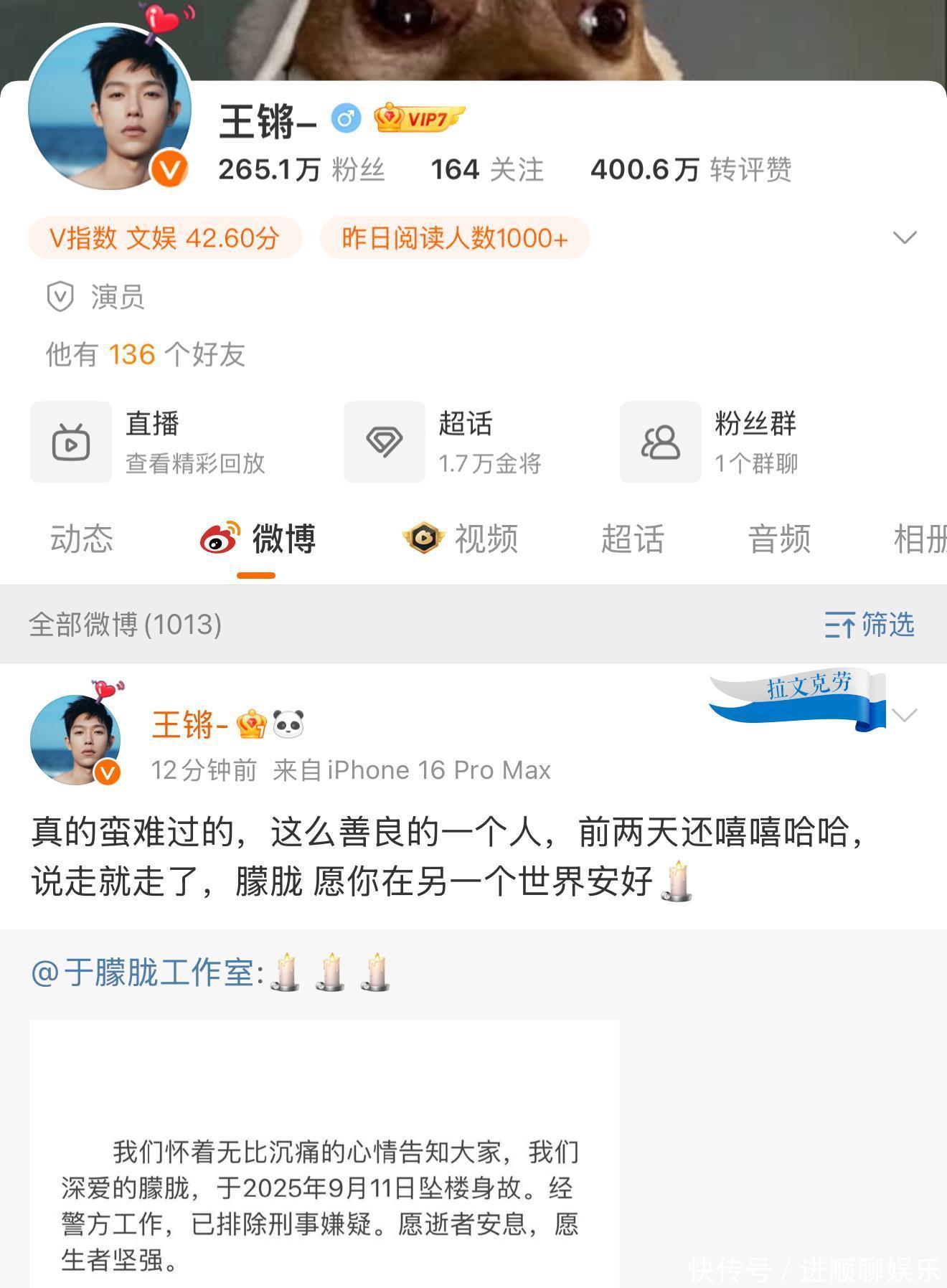Screen dimensions: 947x1288
Task: Switch to the 动态 tab
Action: [x=82, y=539]
